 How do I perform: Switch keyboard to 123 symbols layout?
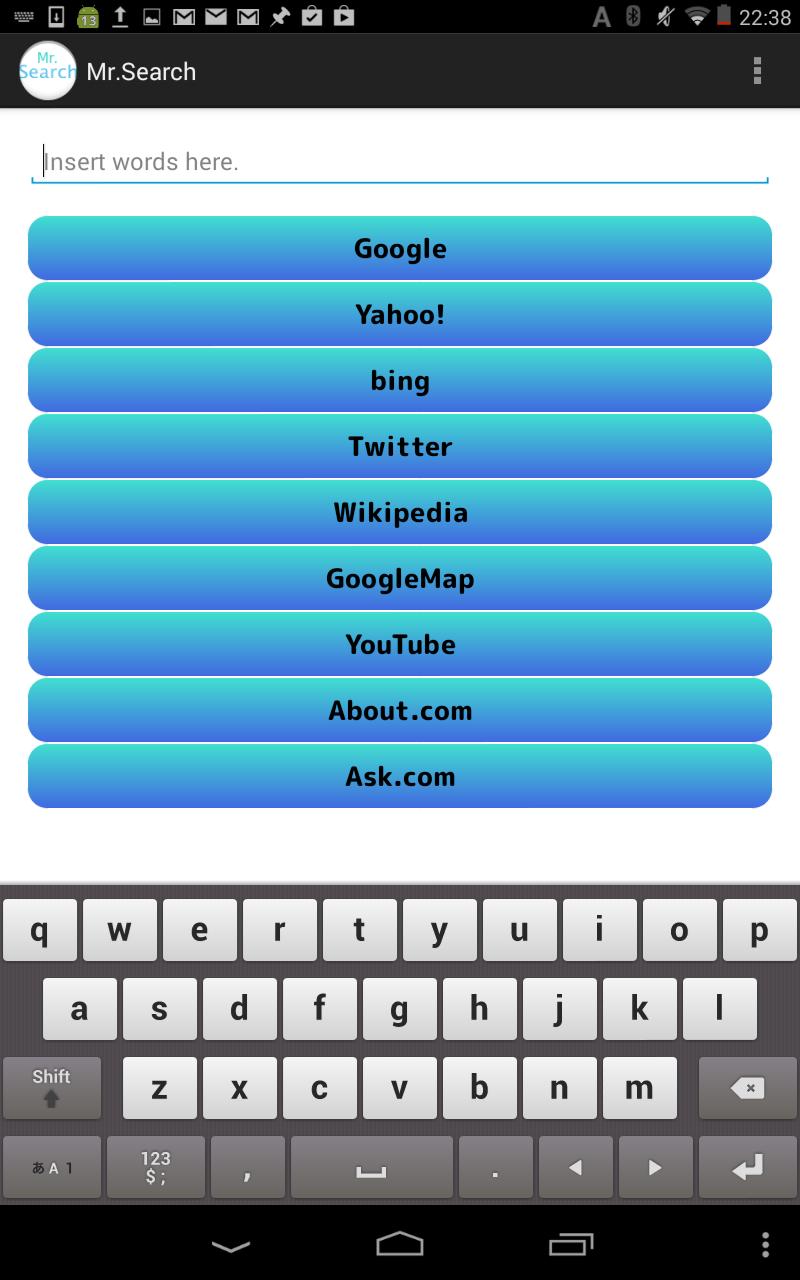tap(156, 1167)
